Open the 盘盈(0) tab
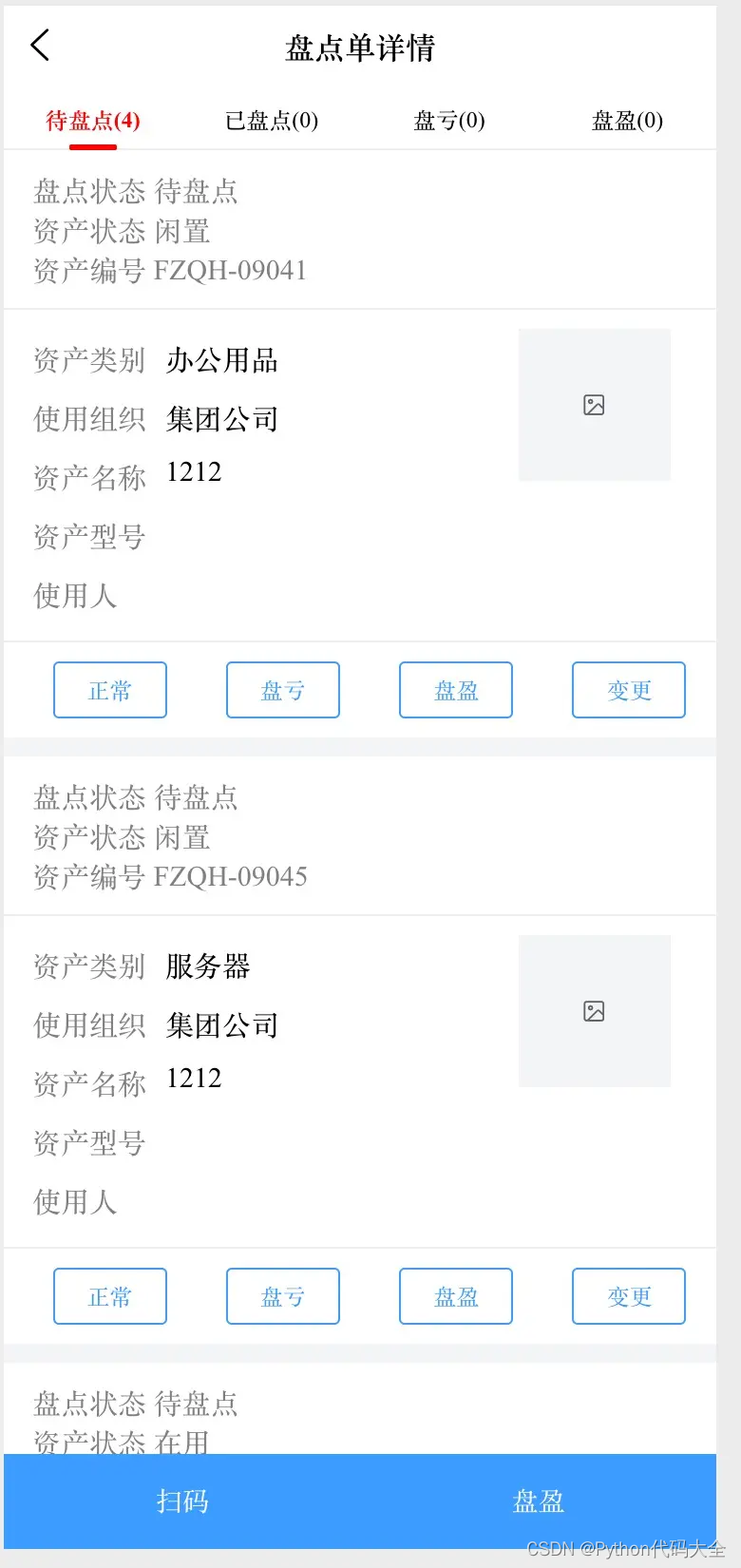 (627, 121)
